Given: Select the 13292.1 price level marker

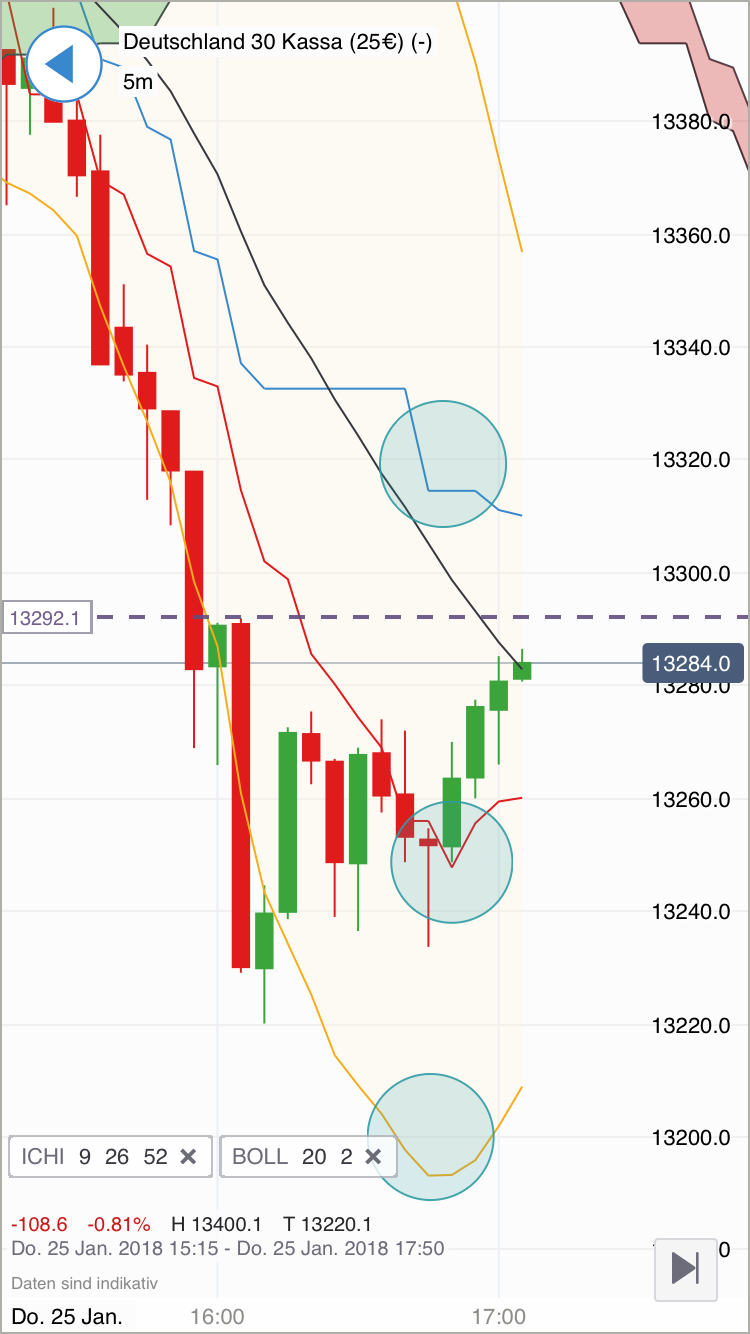Looking at the screenshot, I should point(47,618).
